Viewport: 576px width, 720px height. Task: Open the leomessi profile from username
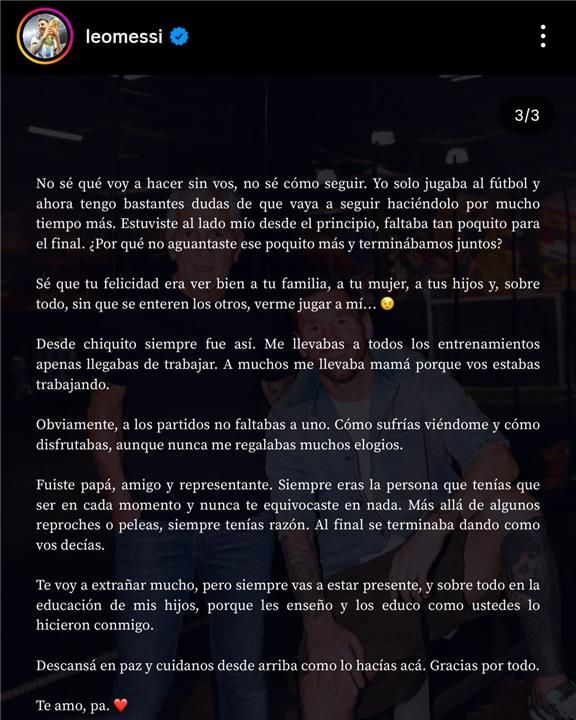[x=124, y=36]
